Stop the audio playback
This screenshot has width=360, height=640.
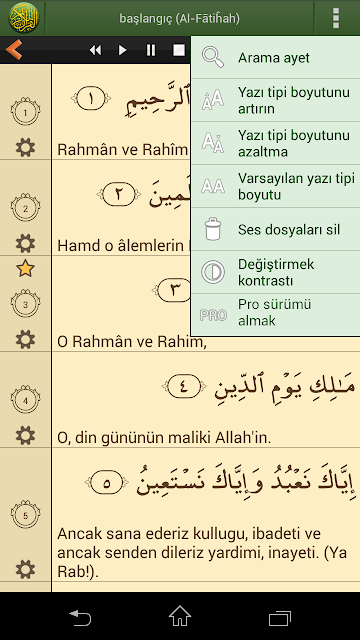click(179, 50)
